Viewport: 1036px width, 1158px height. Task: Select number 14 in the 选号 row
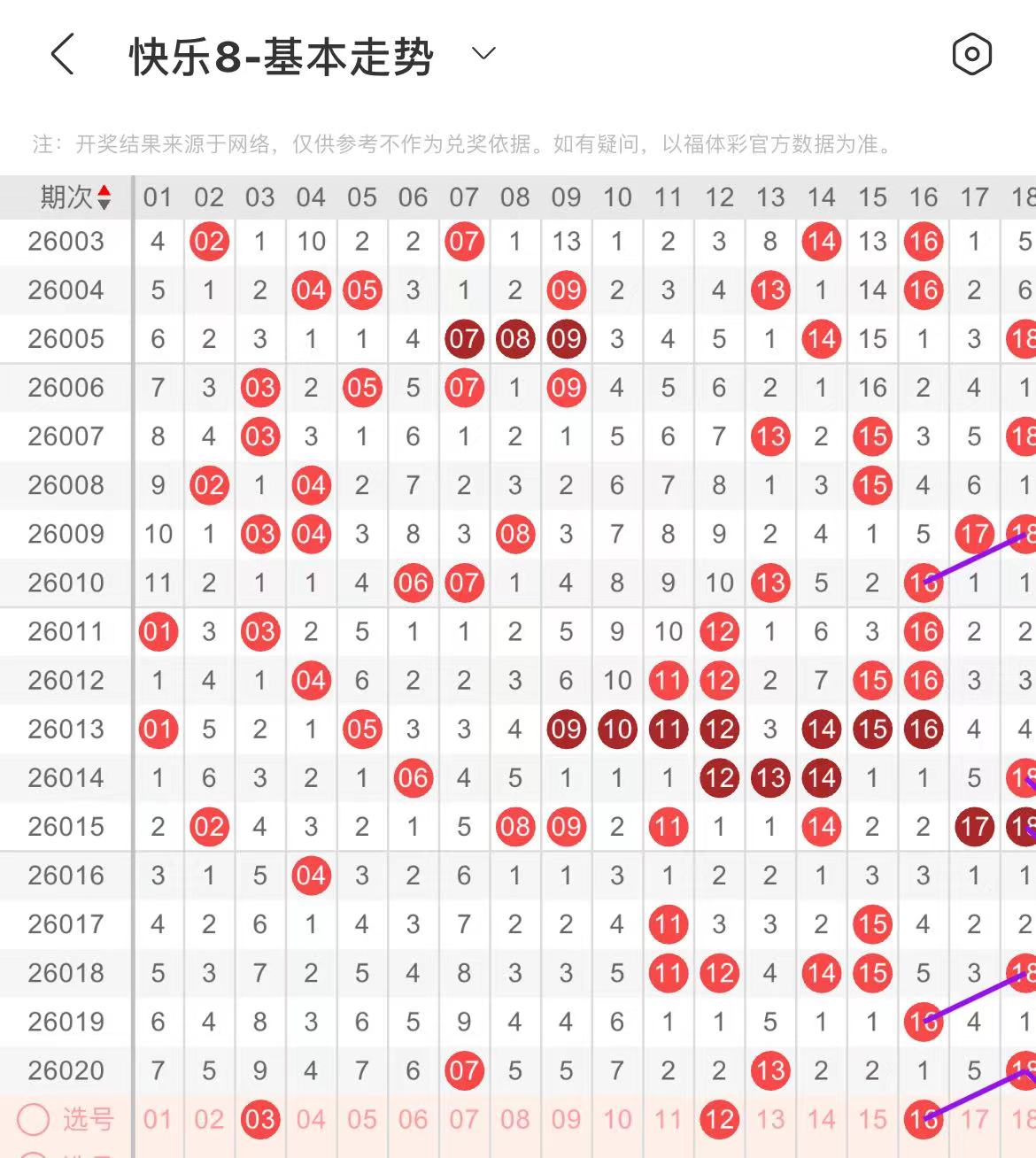[822, 1119]
